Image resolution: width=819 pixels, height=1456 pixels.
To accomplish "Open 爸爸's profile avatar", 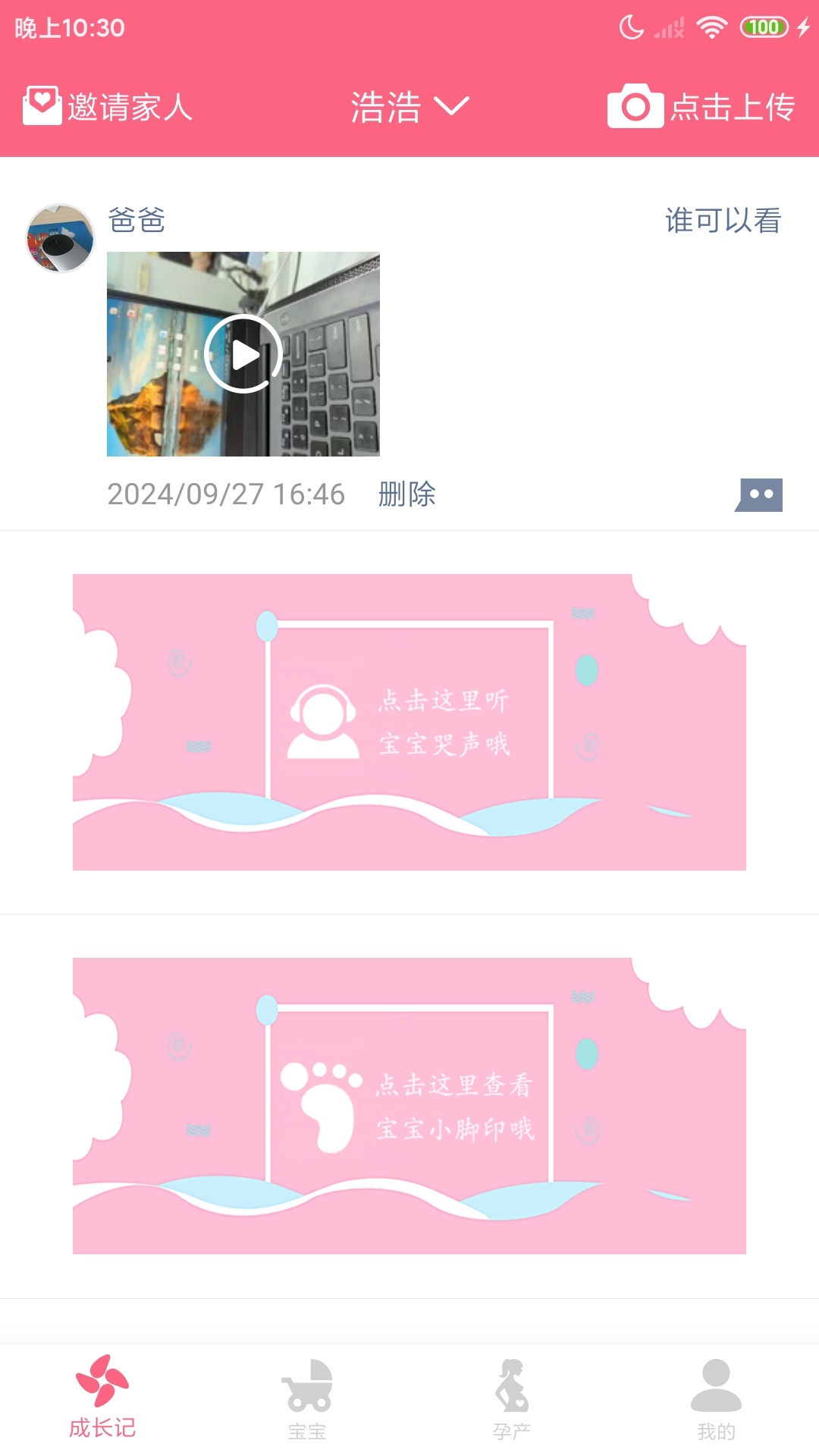I will (61, 238).
